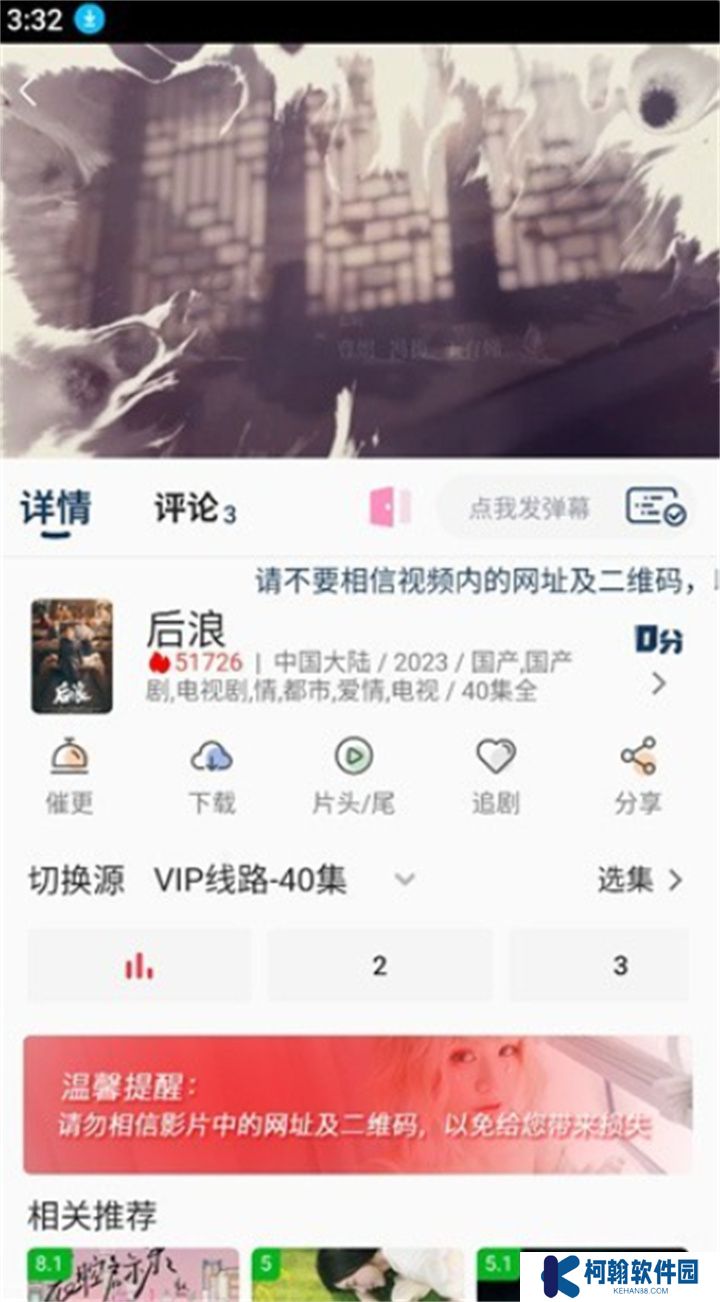The height and width of the screenshot is (1302, 720).
Task: Open the recommended show rated 8.1
Action: pyautogui.click(x=132, y=1275)
